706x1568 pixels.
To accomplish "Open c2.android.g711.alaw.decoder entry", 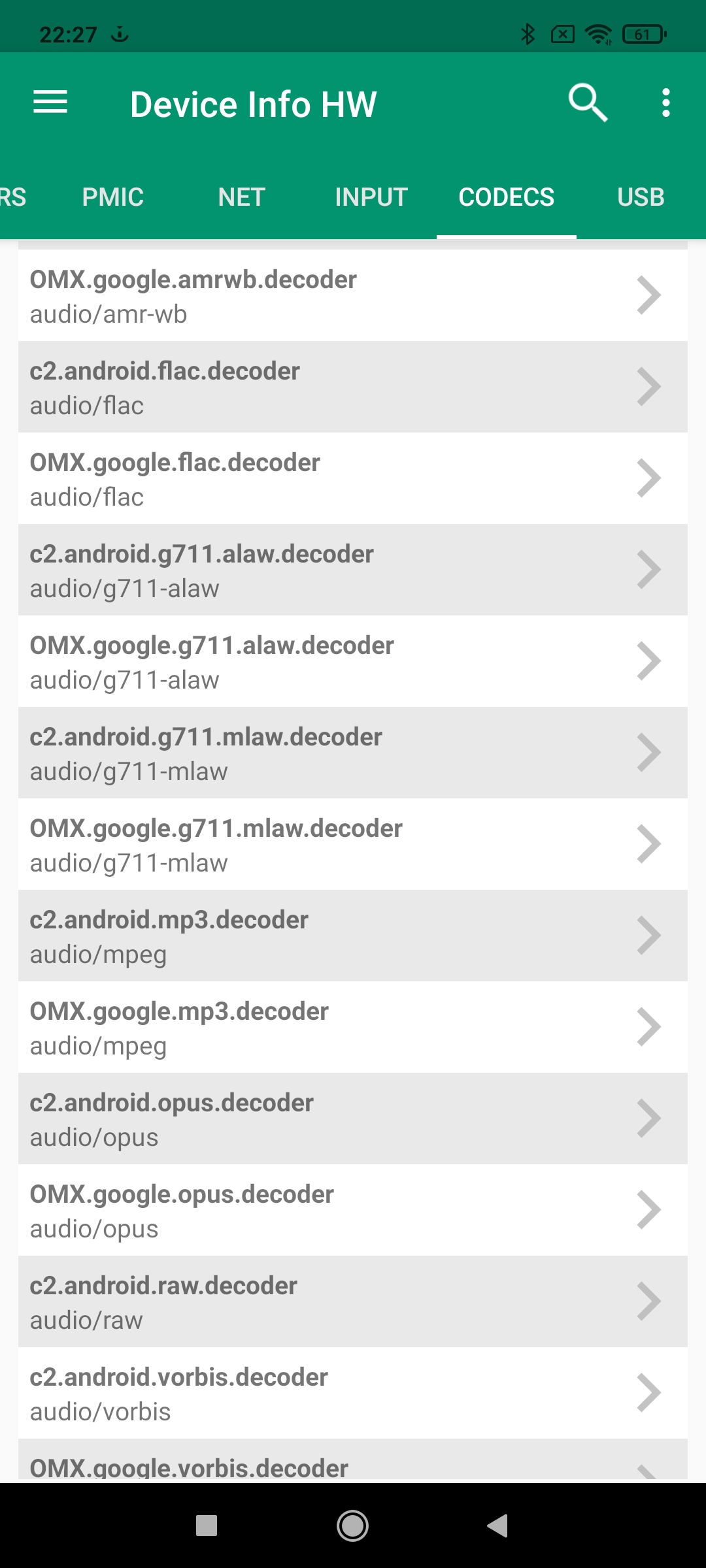I will (352, 570).
